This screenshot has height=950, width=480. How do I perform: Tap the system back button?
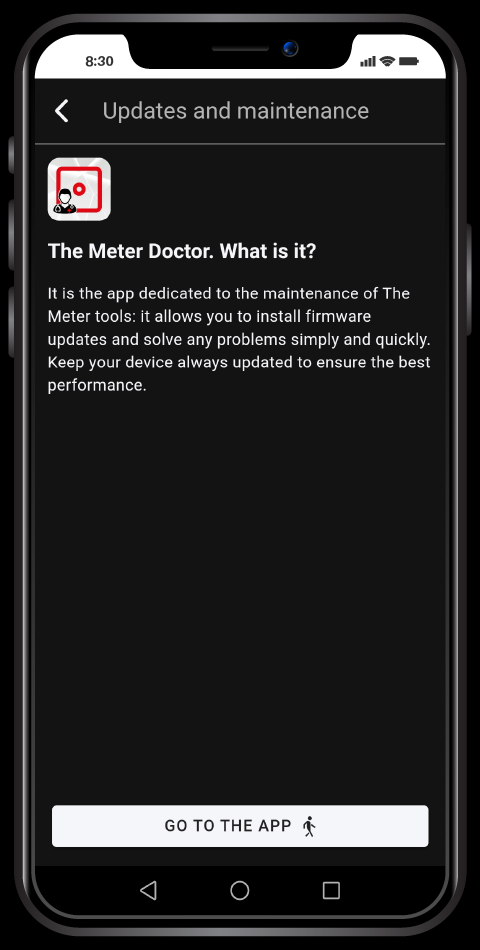148,890
